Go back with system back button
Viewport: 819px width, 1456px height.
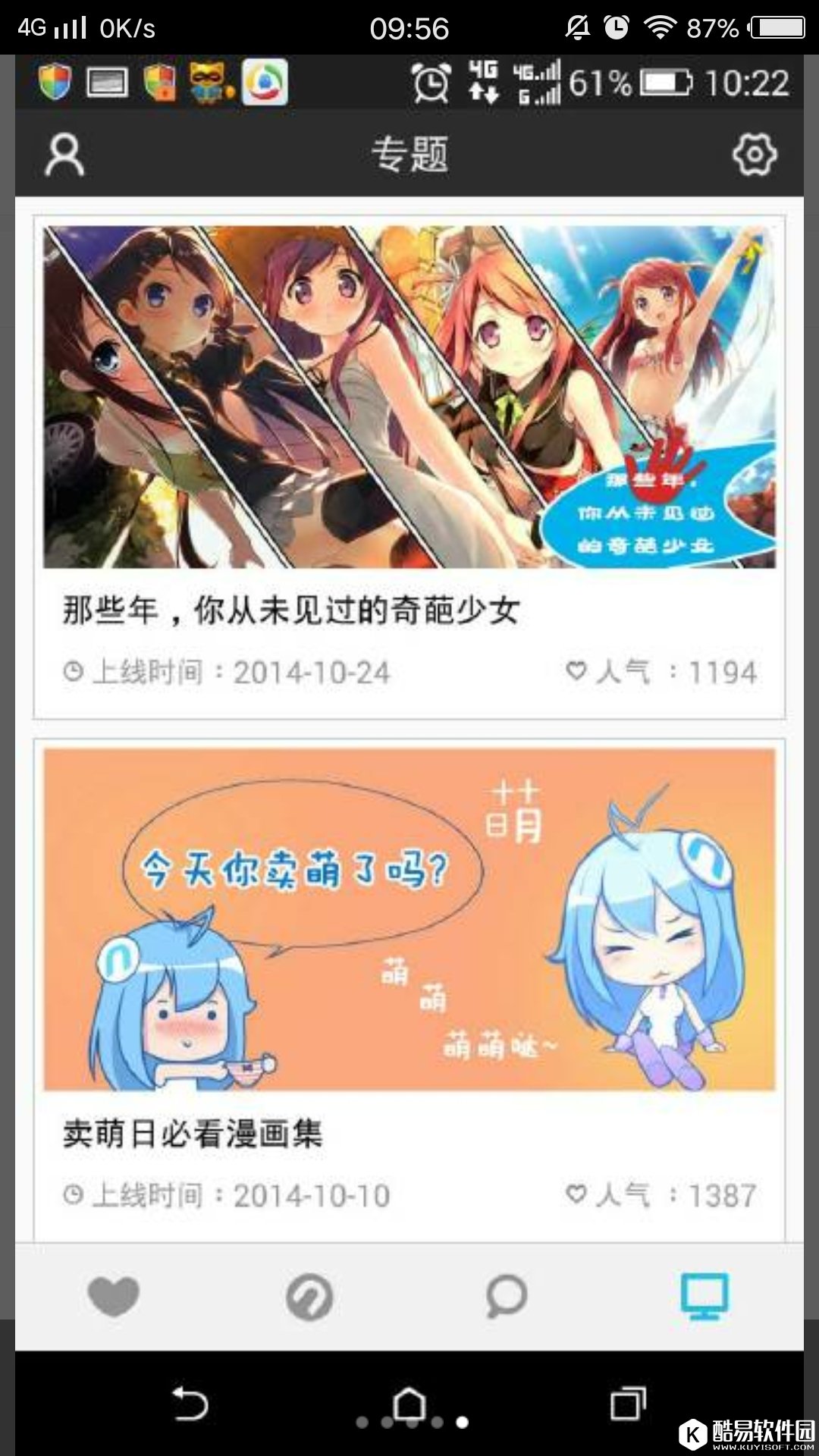[190, 1403]
